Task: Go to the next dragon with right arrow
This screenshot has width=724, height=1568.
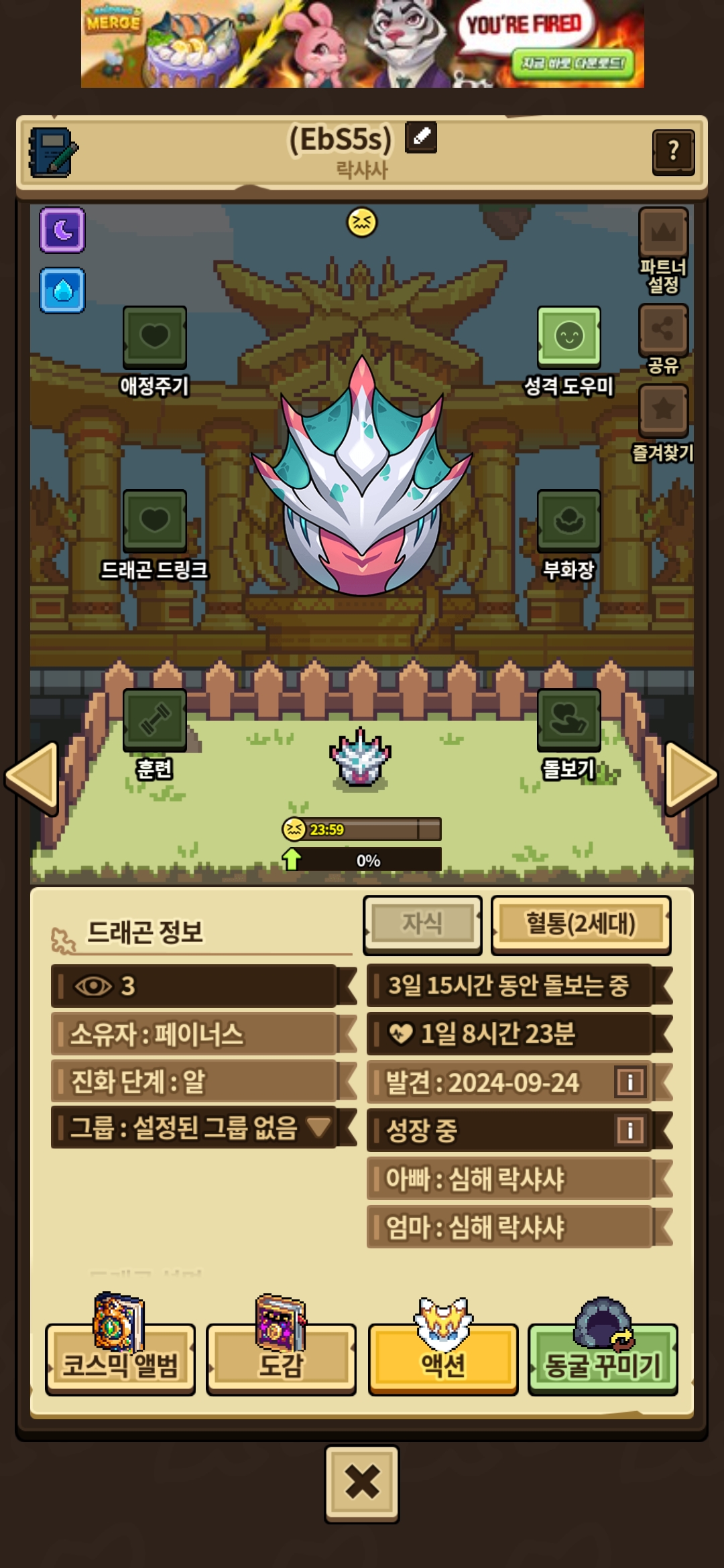Action: tap(692, 777)
